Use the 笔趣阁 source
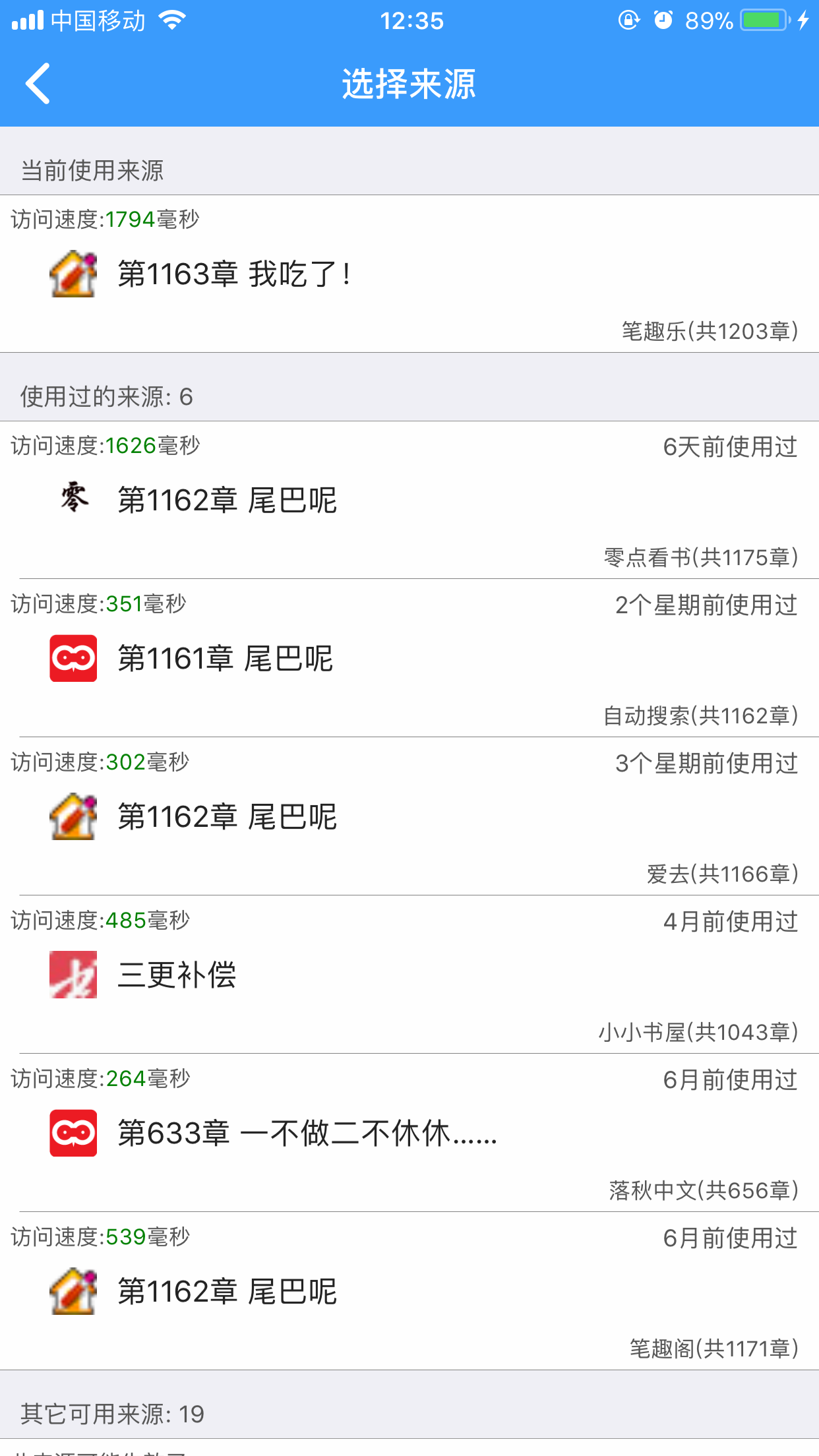The height and width of the screenshot is (1456, 819). [409, 1291]
